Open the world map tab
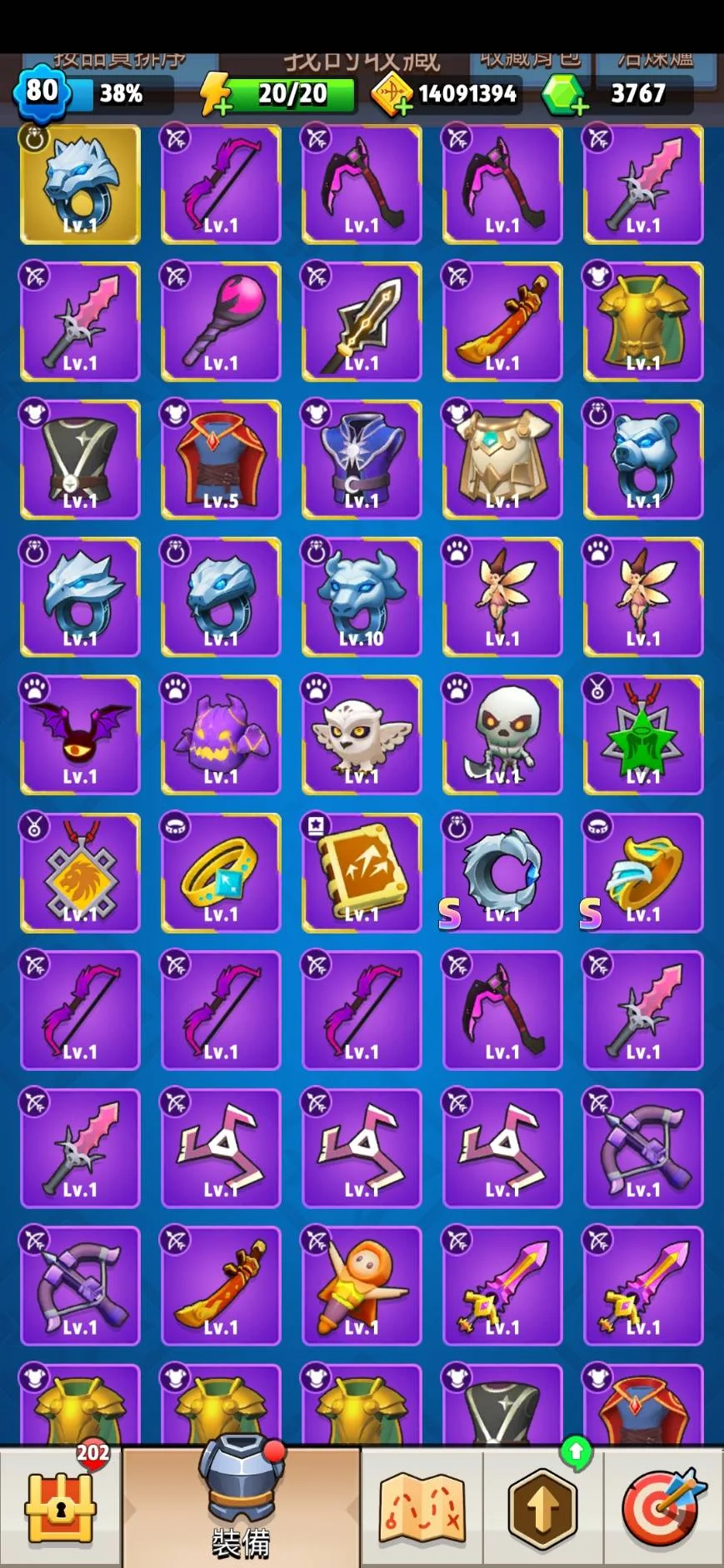 (422, 1508)
